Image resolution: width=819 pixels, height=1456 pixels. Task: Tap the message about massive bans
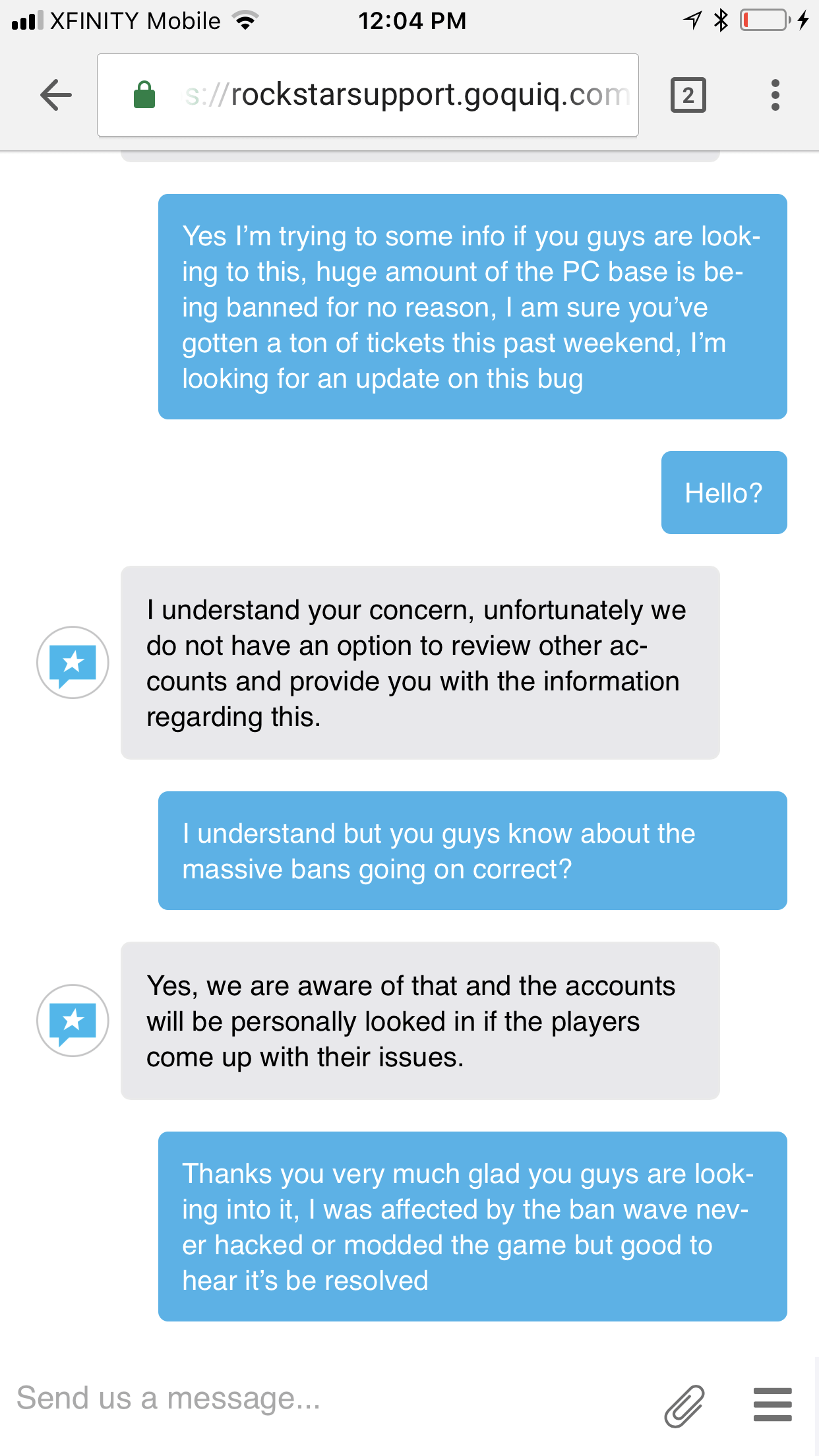(x=472, y=851)
